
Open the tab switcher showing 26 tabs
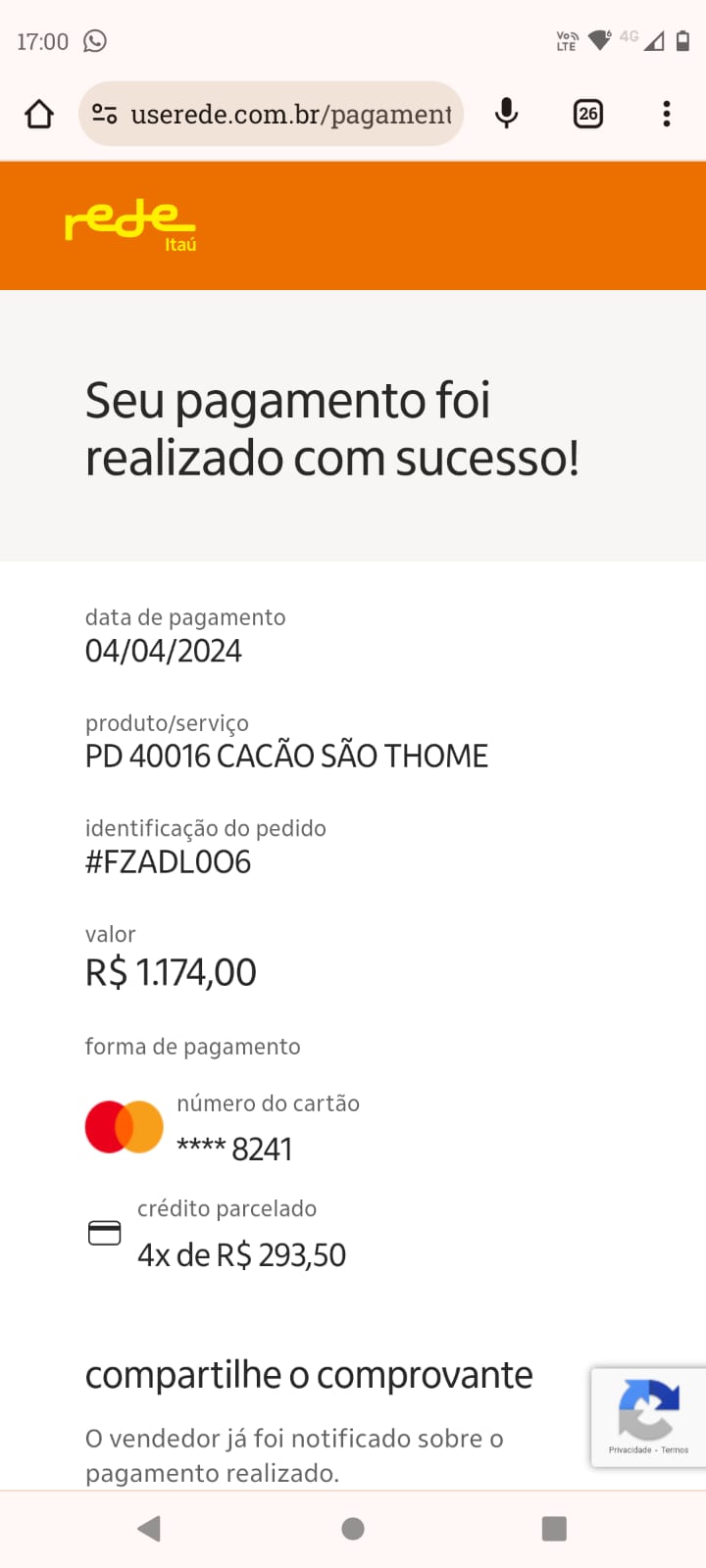point(587,115)
